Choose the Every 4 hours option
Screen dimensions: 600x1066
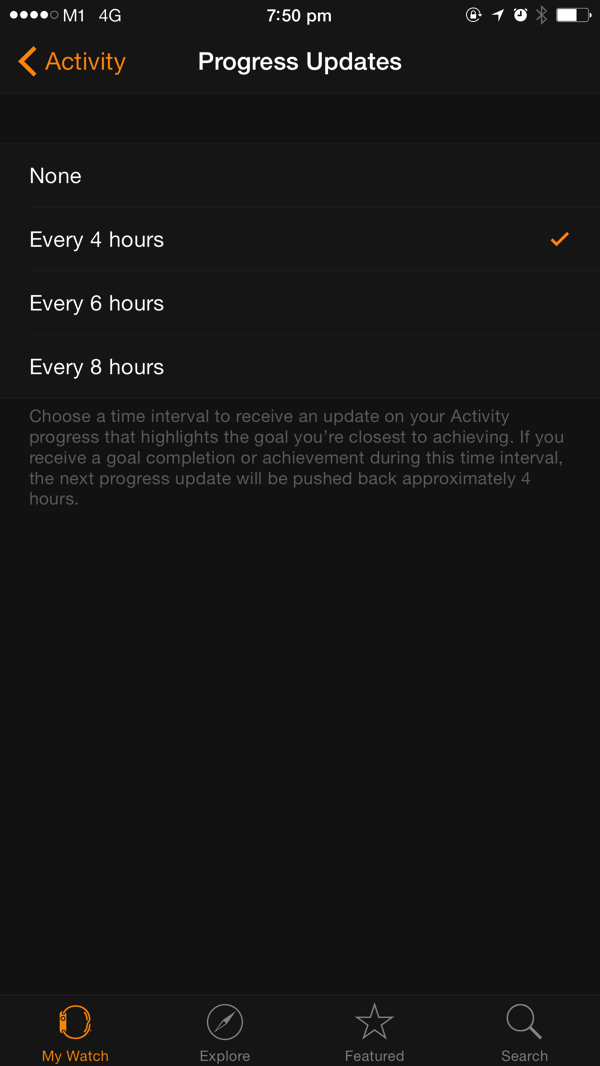coord(300,239)
